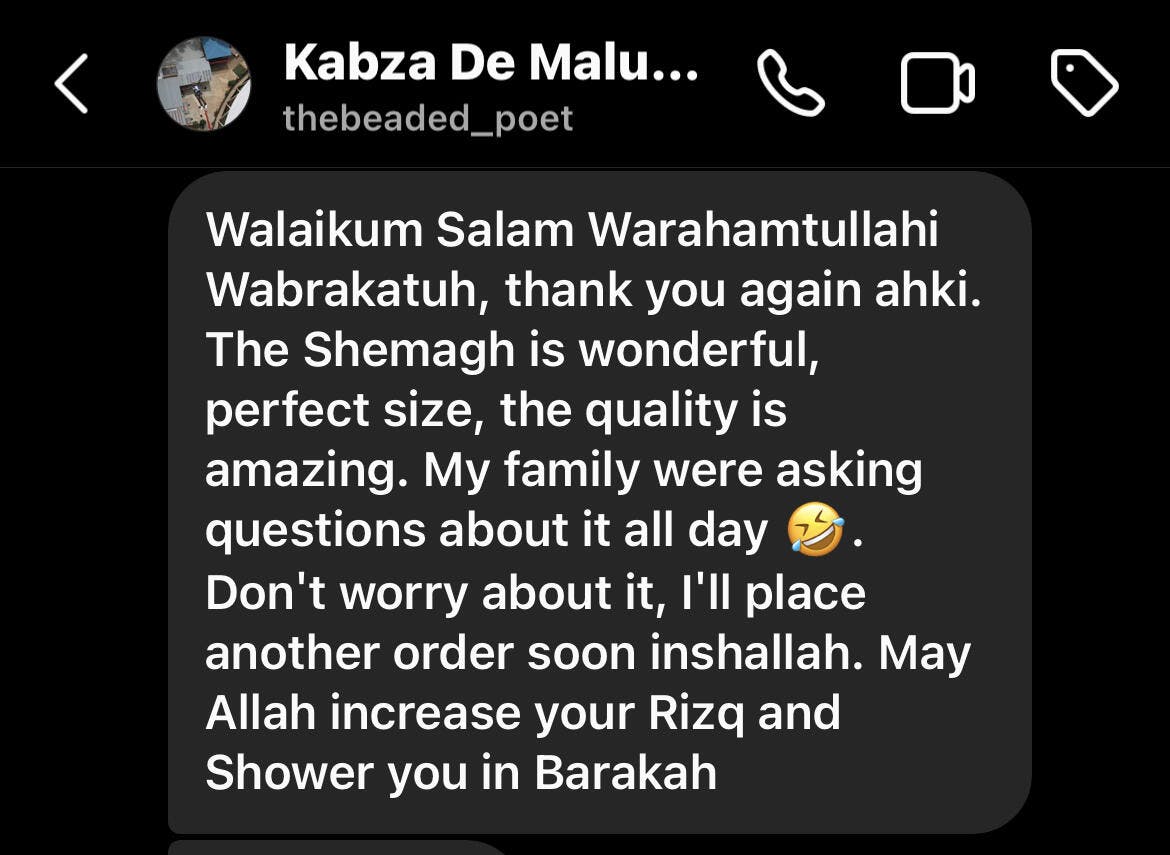Open chat details from the Kabza De Malu header name
The width and height of the screenshot is (1170, 855).
point(490,66)
